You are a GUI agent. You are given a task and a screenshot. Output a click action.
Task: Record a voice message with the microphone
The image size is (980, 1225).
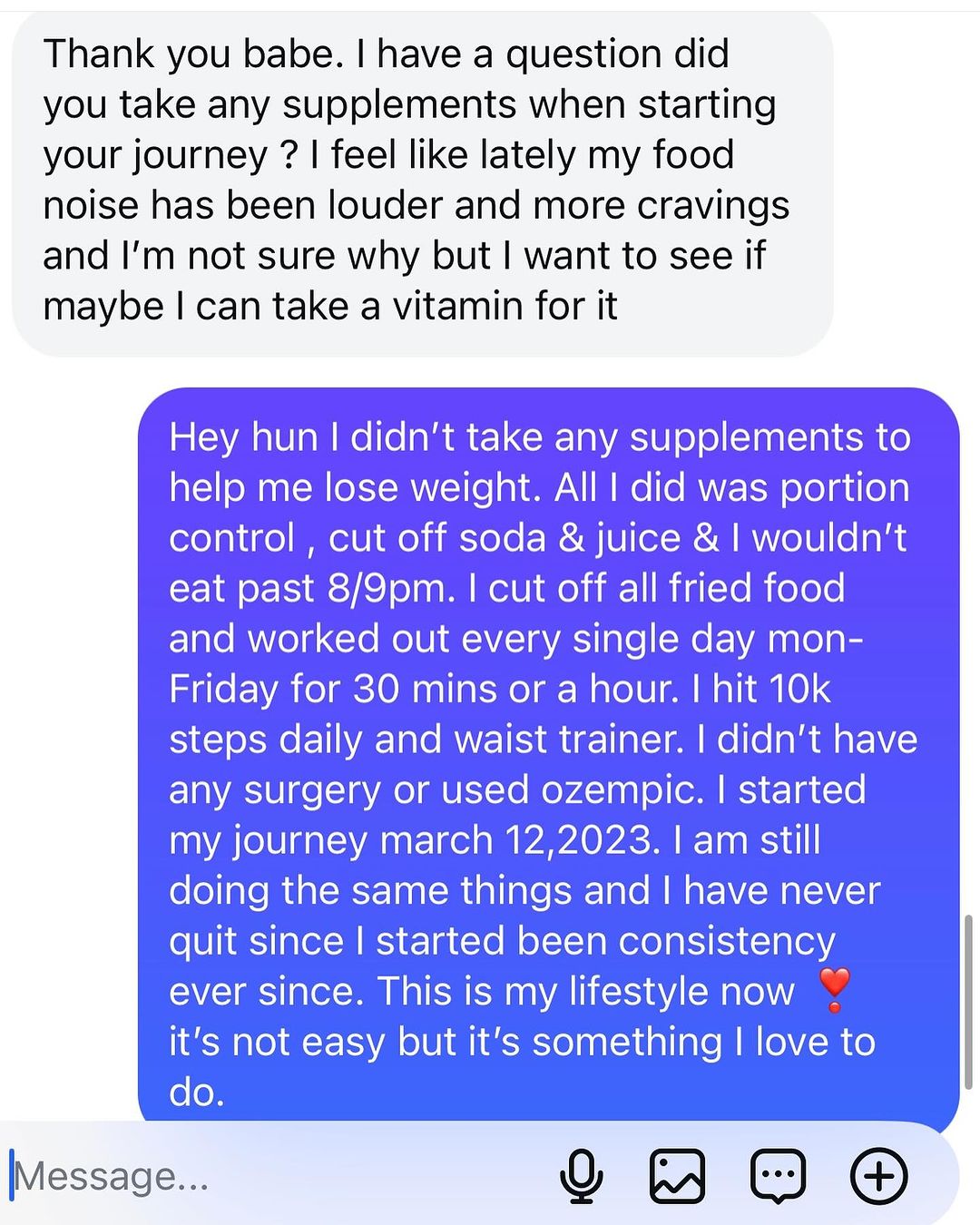pos(581,1176)
